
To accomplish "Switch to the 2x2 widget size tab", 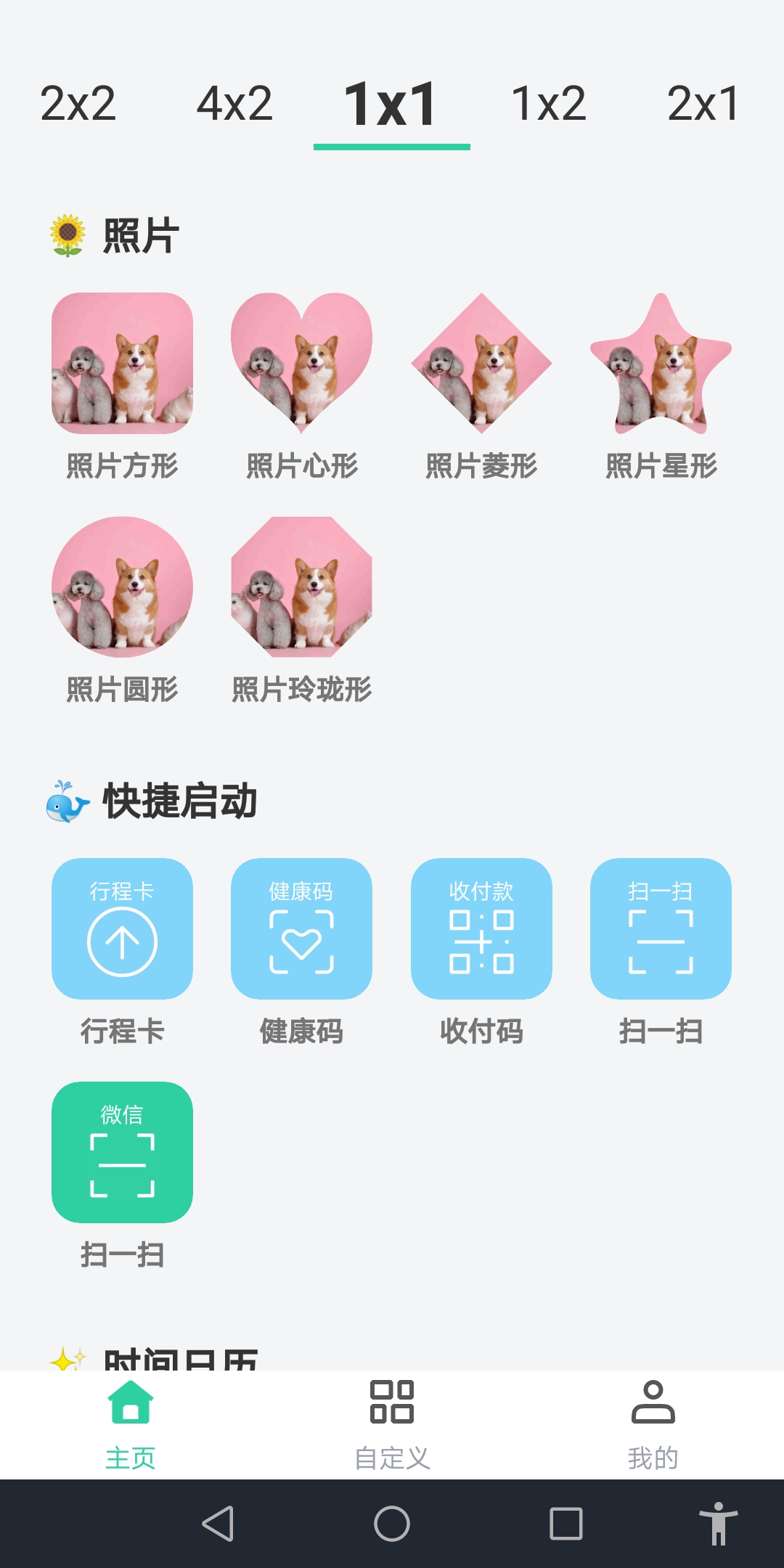I will pos(77,103).
